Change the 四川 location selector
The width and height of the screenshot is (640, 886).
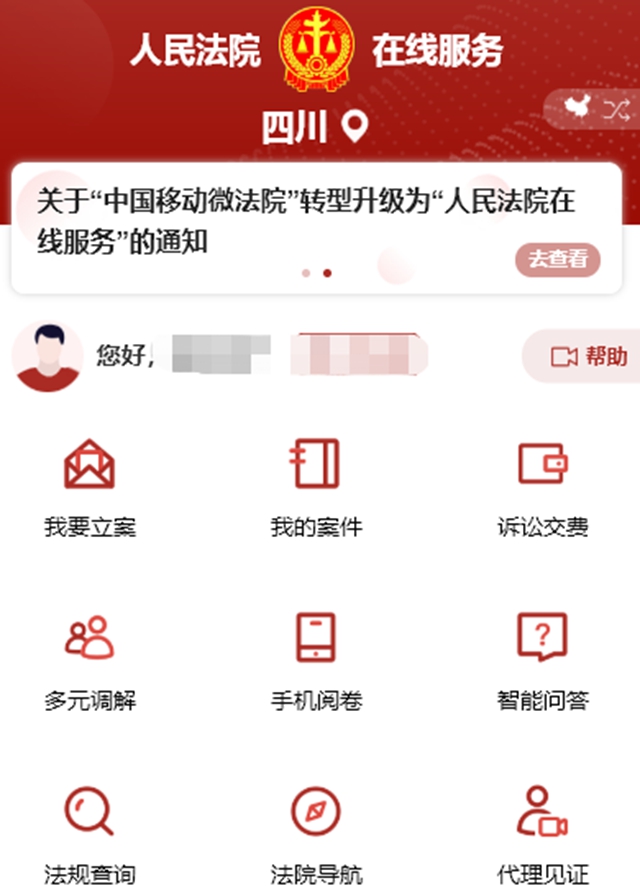(314, 128)
